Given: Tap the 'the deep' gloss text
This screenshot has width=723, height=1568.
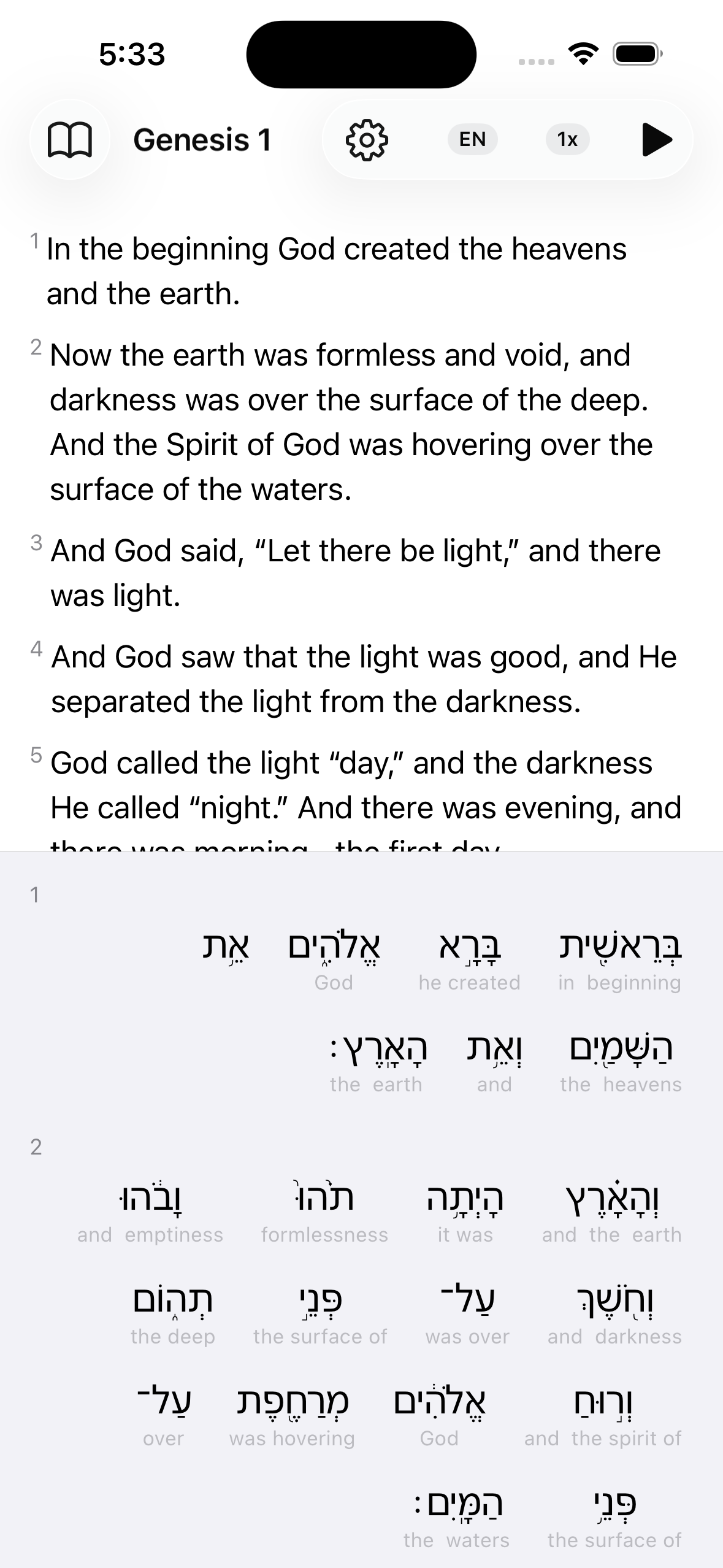Looking at the screenshot, I should click(172, 1335).
